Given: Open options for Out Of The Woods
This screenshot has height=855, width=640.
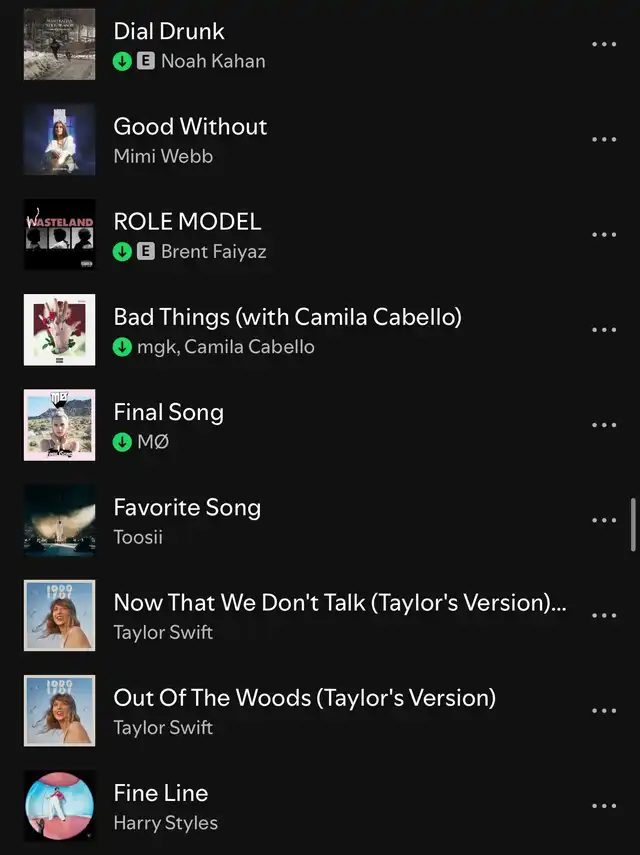Looking at the screenshot, I should (604, 710).
